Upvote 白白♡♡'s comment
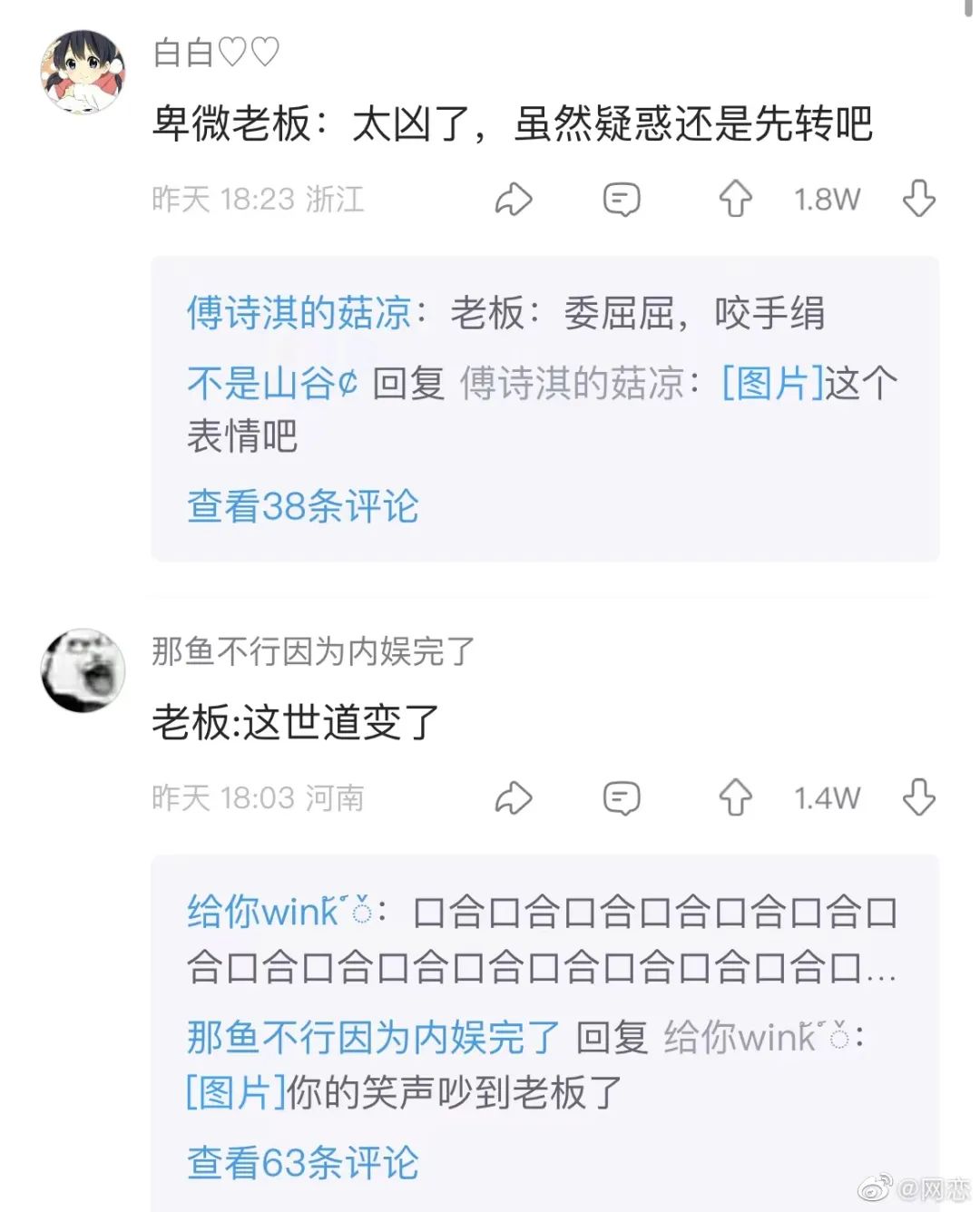This screenshot has width=980, height=1212. coord(735,199)
